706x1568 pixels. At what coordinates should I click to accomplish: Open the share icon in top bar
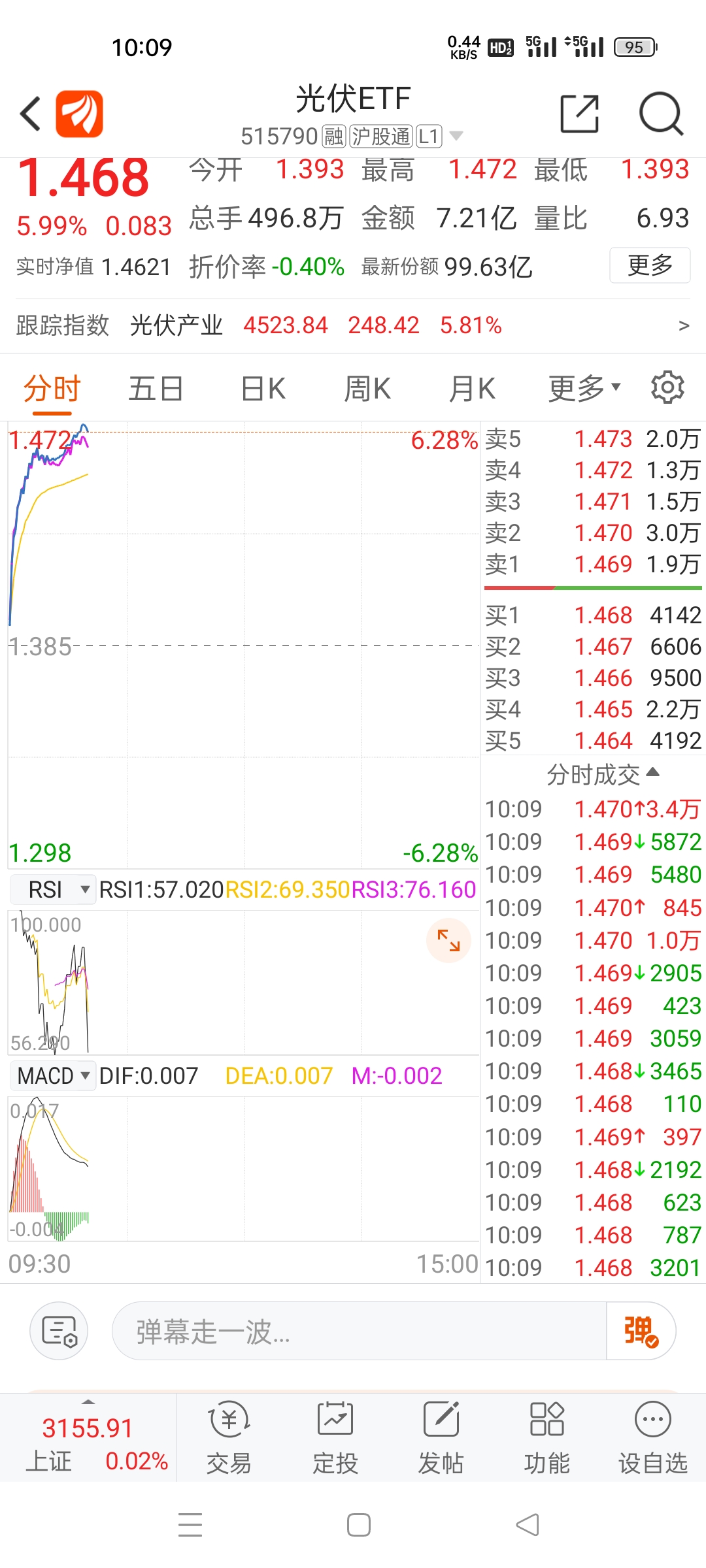(x=578, y=112)
